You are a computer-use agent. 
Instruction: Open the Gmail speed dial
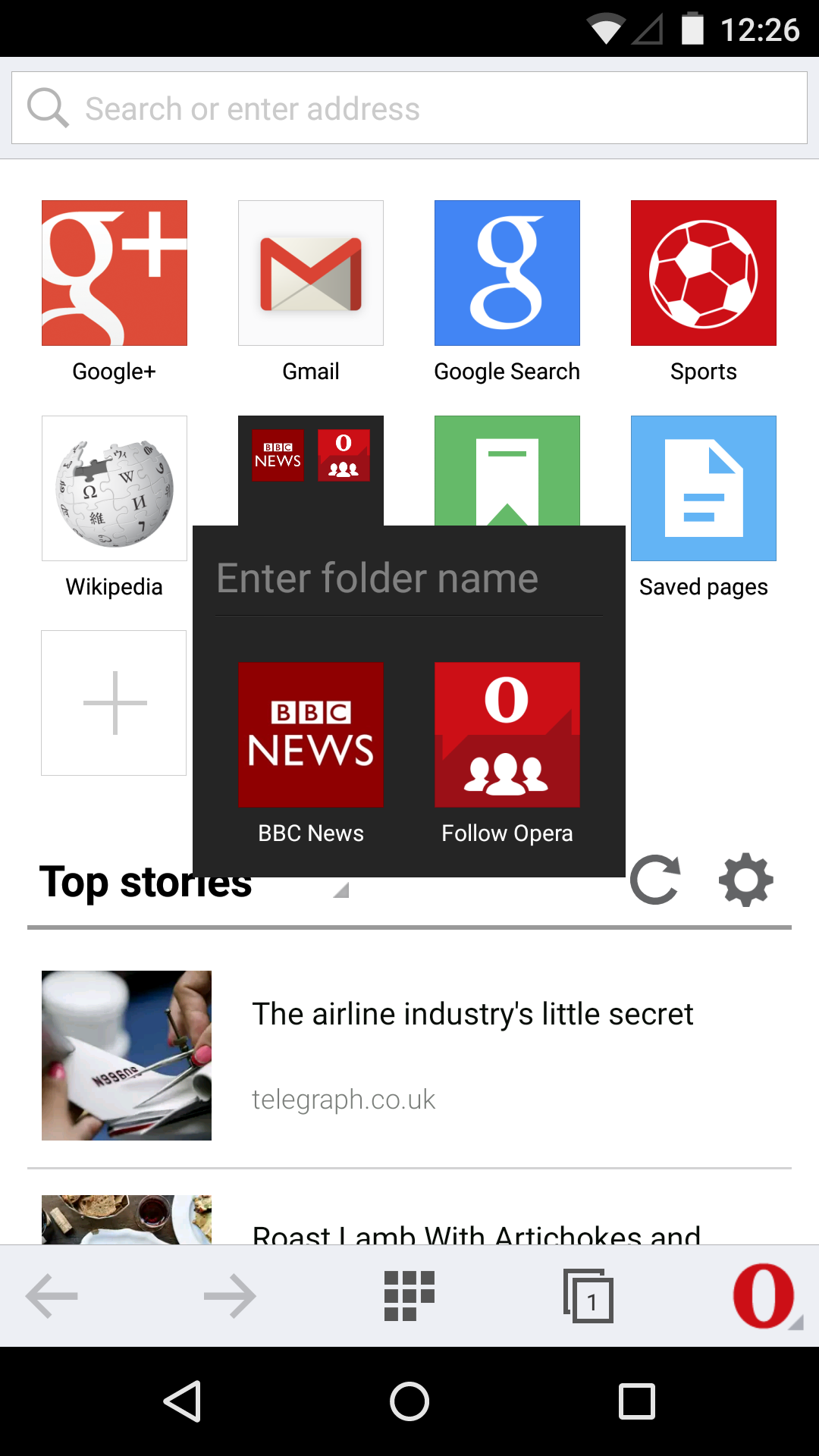(x=311, y=273)
